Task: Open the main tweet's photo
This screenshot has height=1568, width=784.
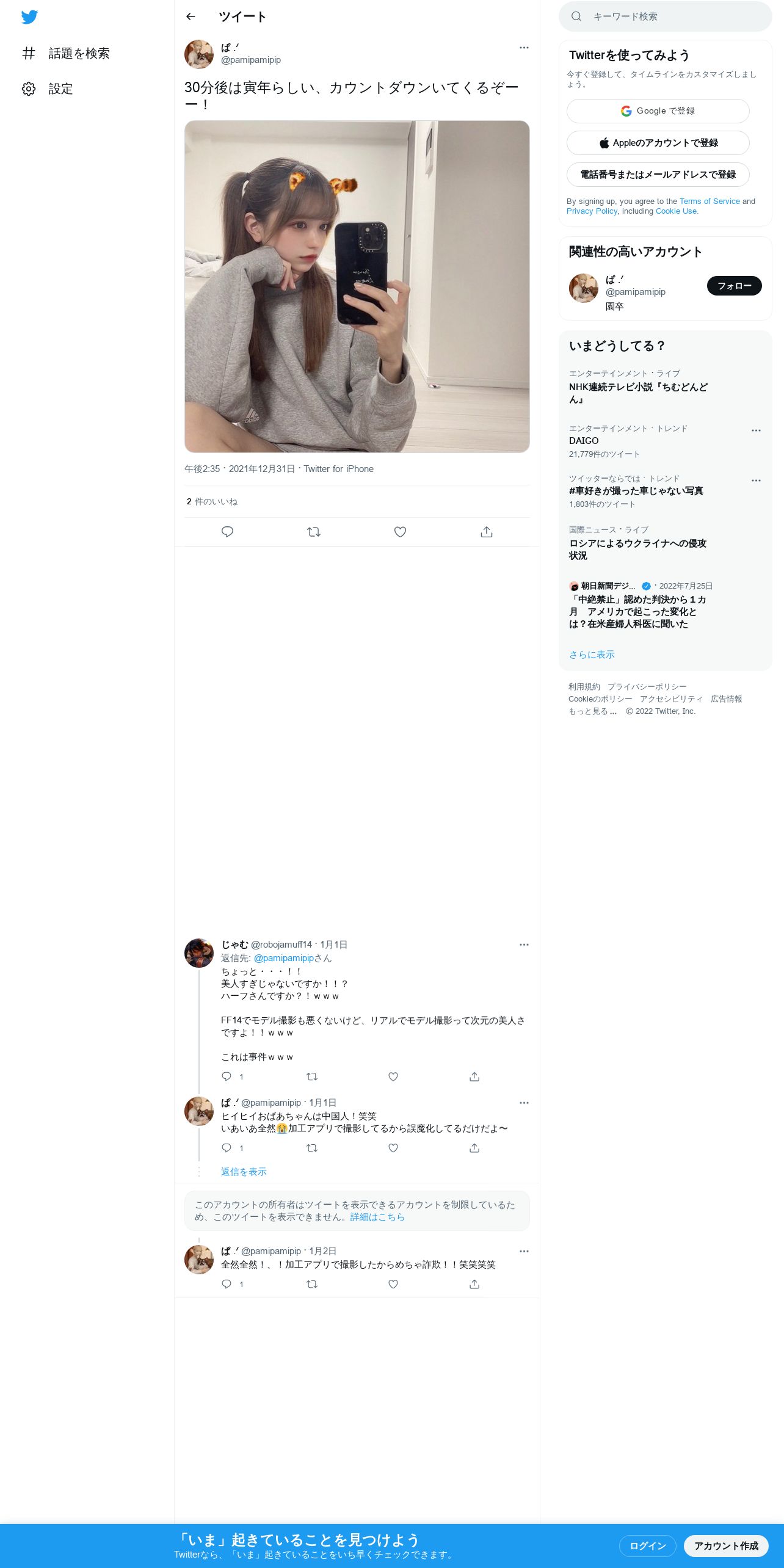Action: pos(357,286)
